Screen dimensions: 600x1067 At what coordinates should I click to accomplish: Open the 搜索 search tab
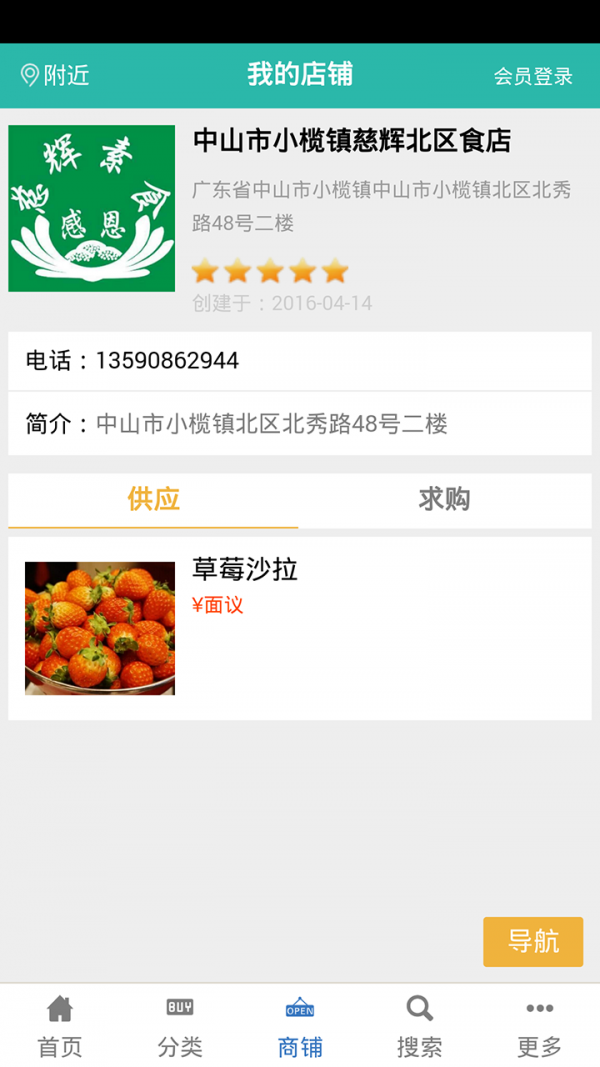420,1026
